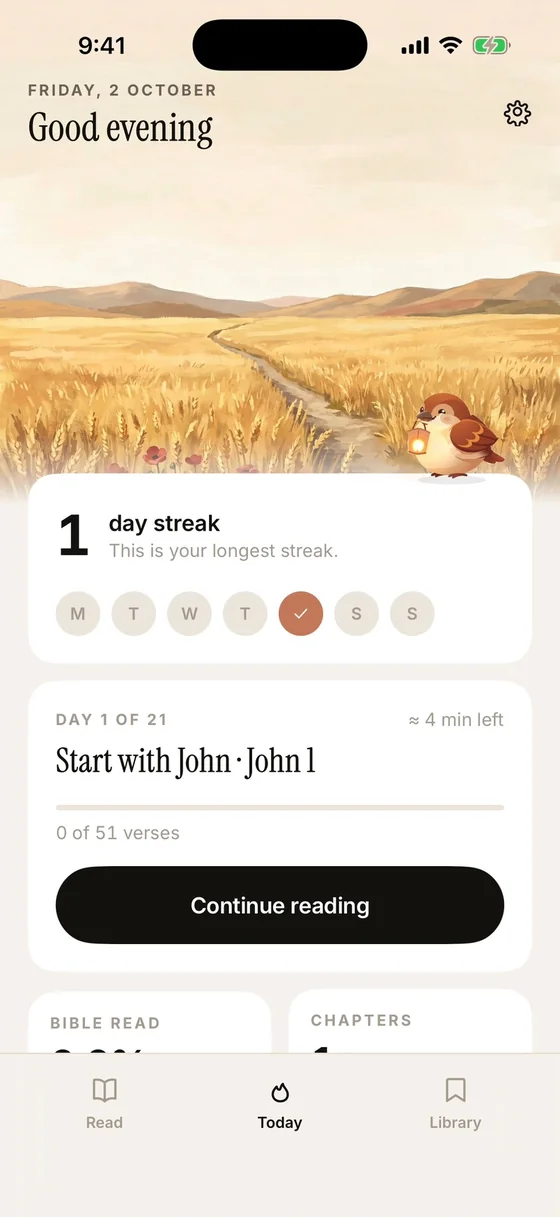560x1217 pixels.
Task: Open the Chapters stats card
Action: pos(410,1022)
